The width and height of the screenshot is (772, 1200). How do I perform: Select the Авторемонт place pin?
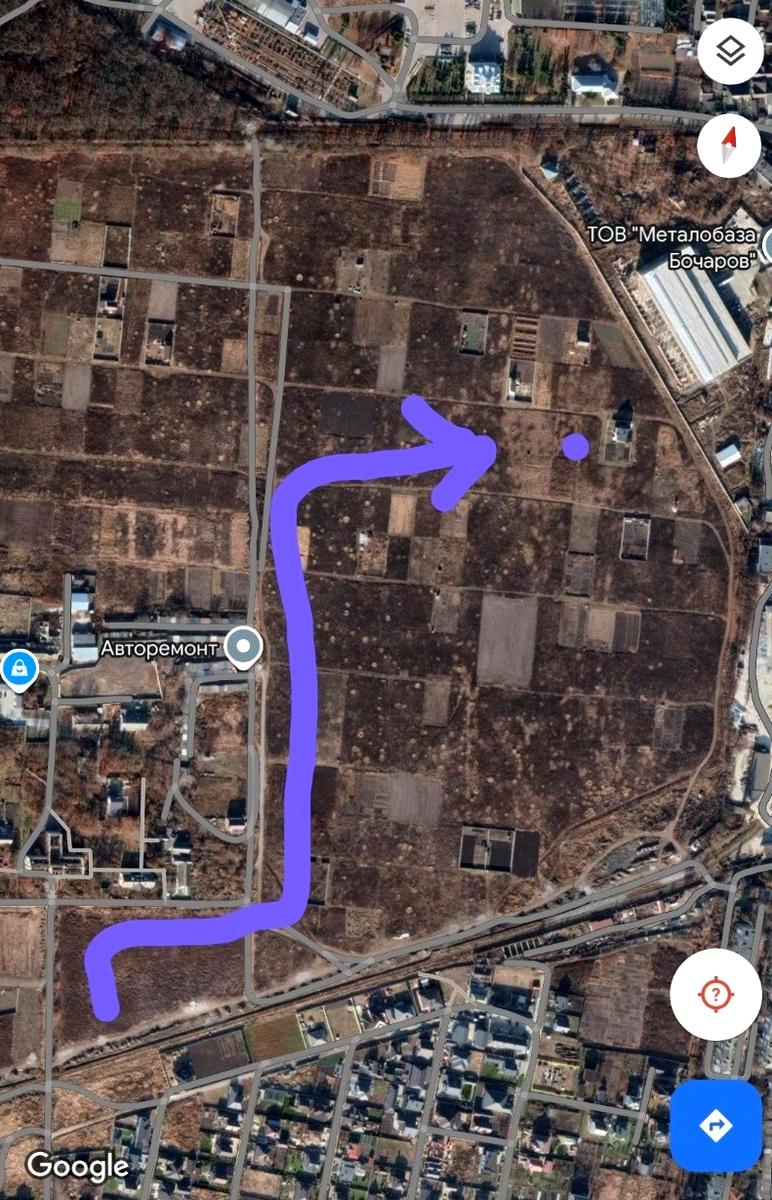pos(243,648)
